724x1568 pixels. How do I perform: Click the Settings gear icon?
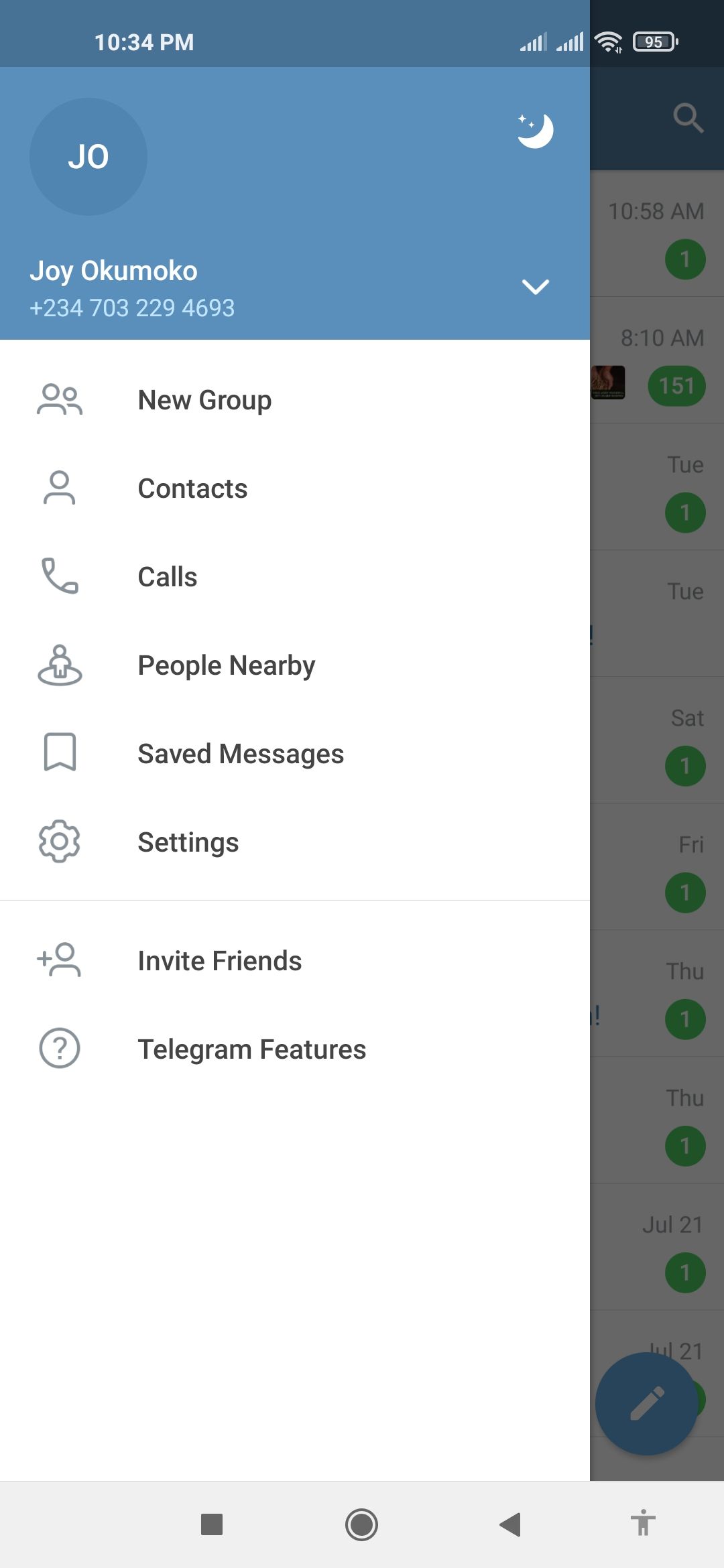point(59,842)
